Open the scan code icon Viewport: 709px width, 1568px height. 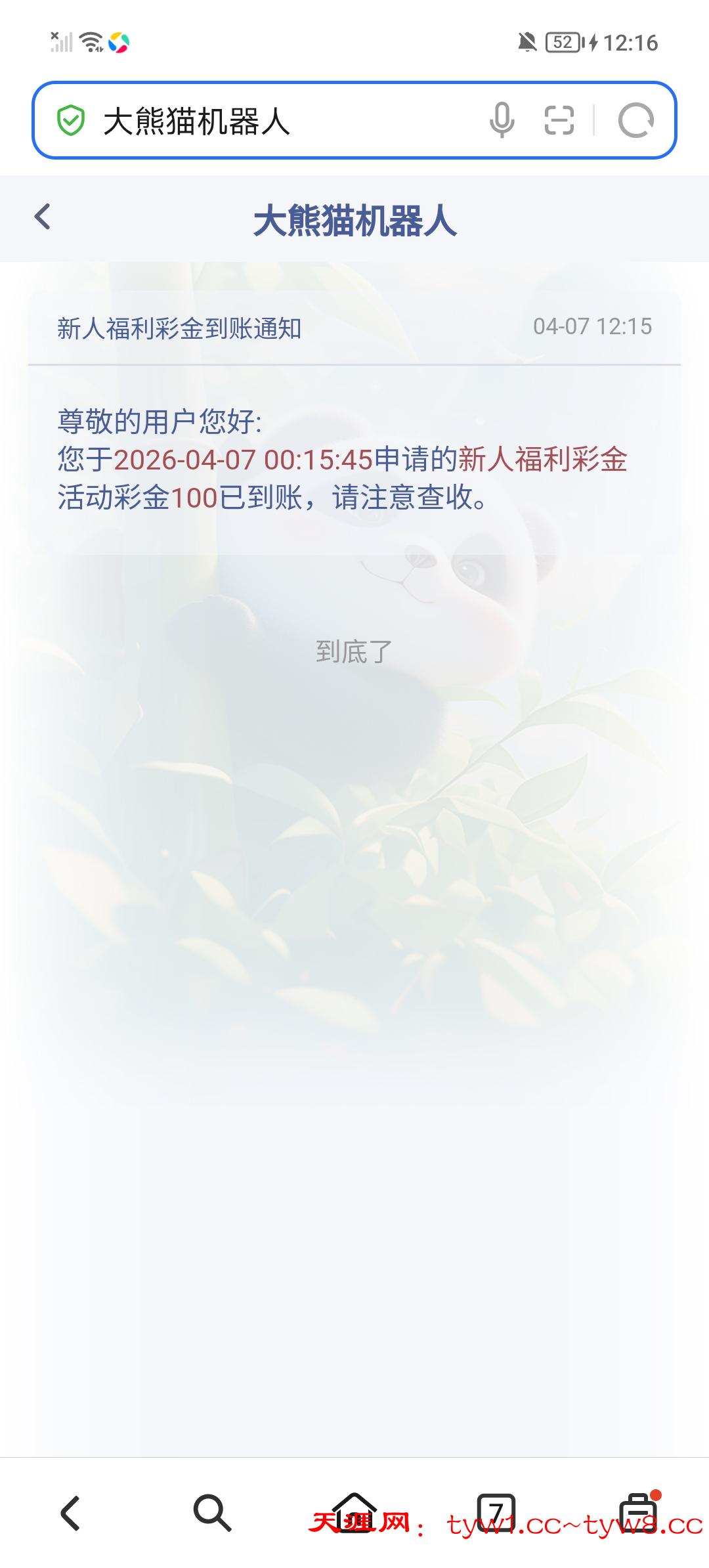(x=559, y=120)
